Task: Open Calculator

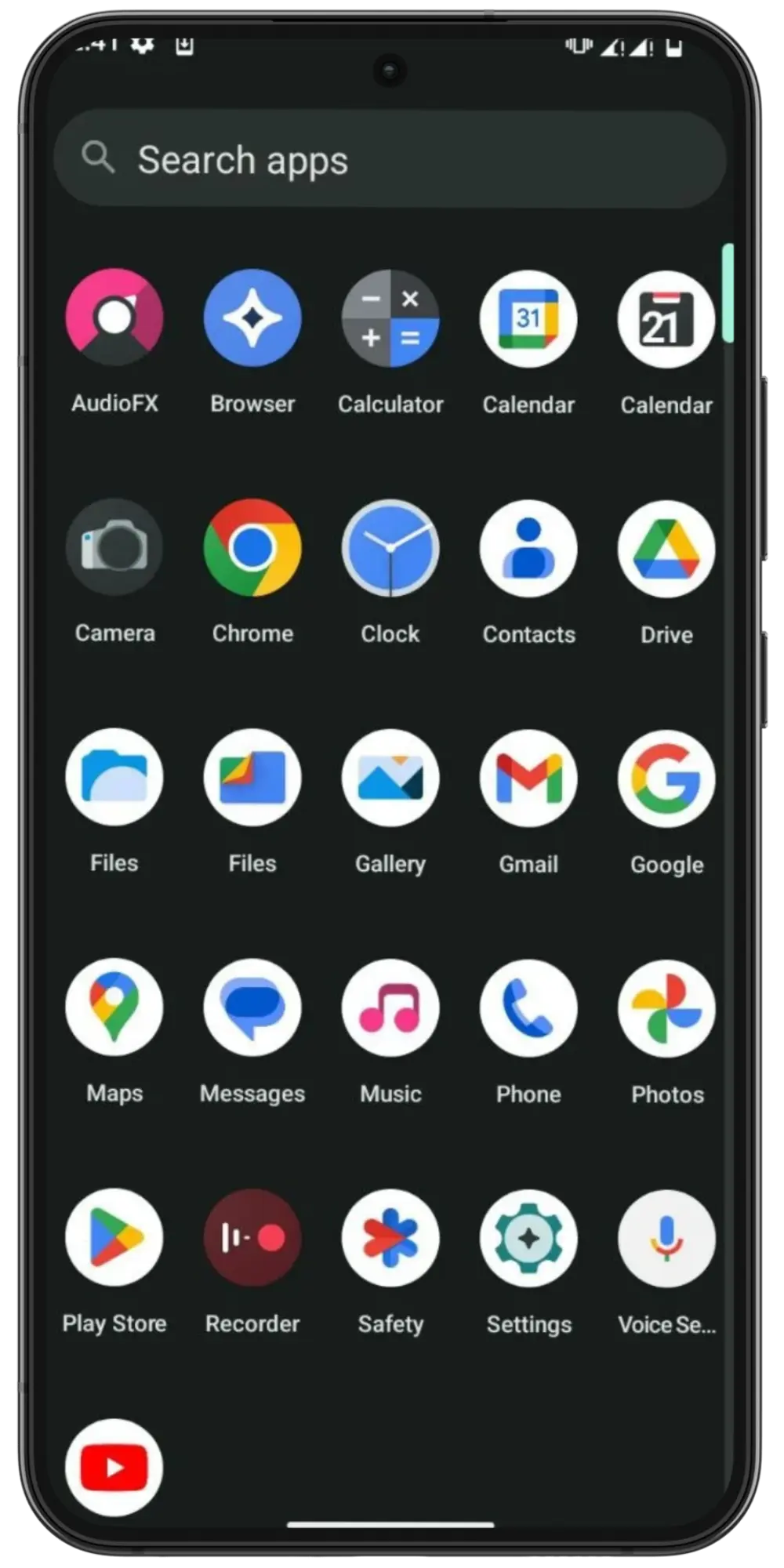Action: 390,318
